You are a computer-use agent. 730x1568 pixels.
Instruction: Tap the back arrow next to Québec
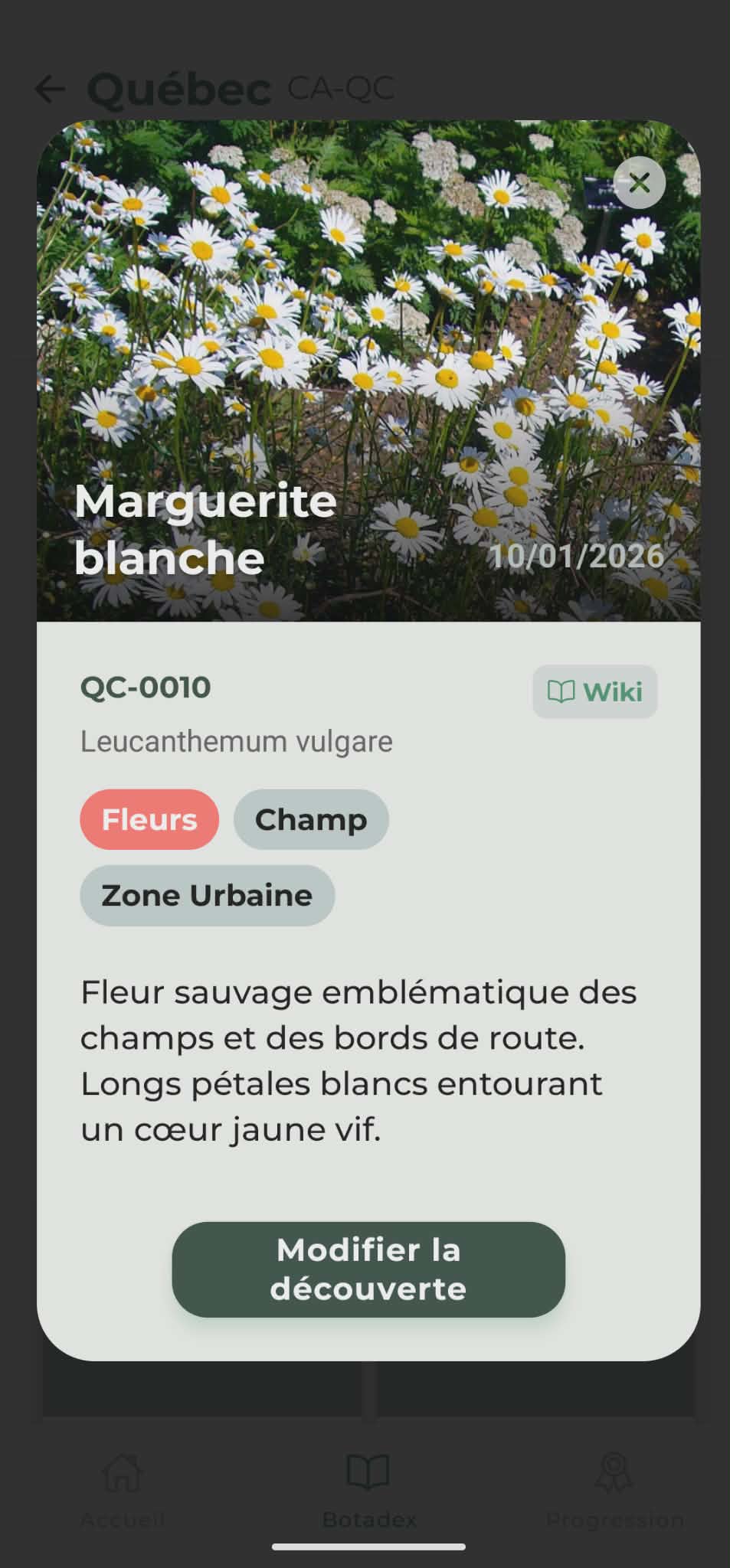tap(51, 87)
